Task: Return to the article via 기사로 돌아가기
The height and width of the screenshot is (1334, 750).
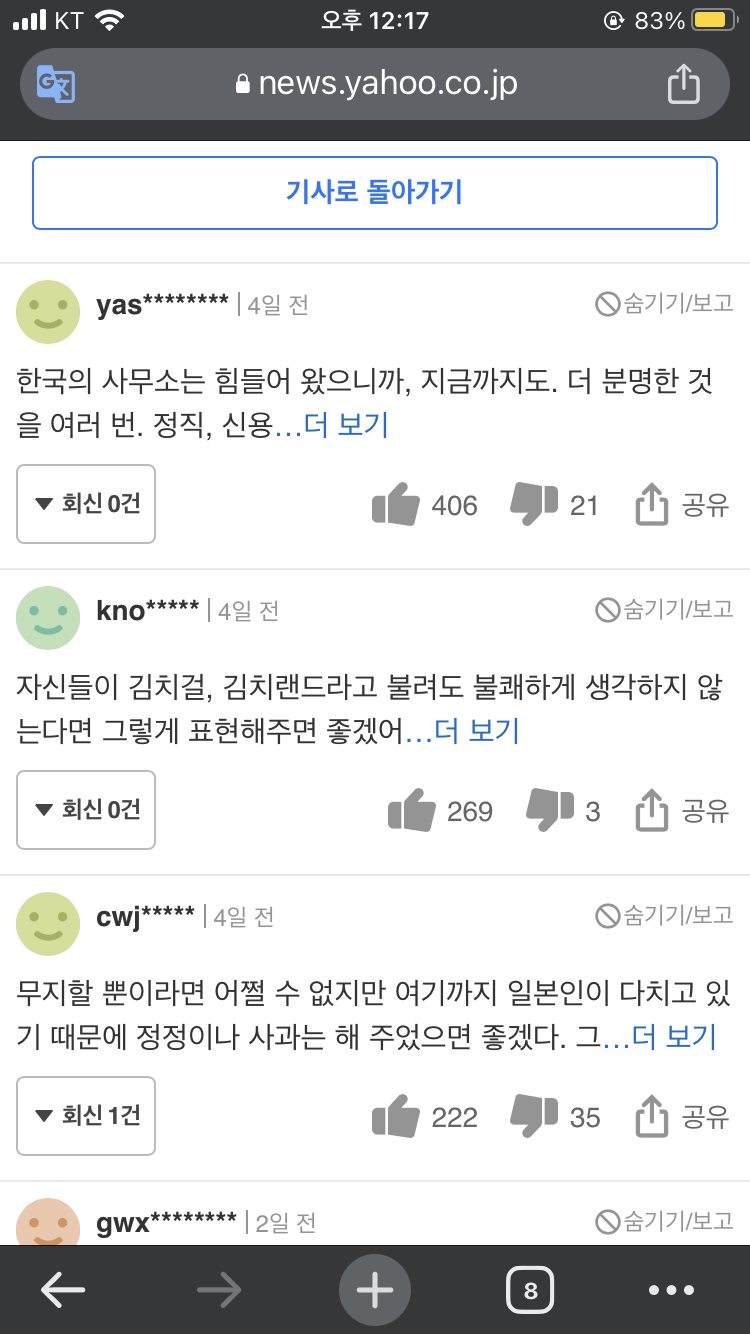Action: point(375,192)
